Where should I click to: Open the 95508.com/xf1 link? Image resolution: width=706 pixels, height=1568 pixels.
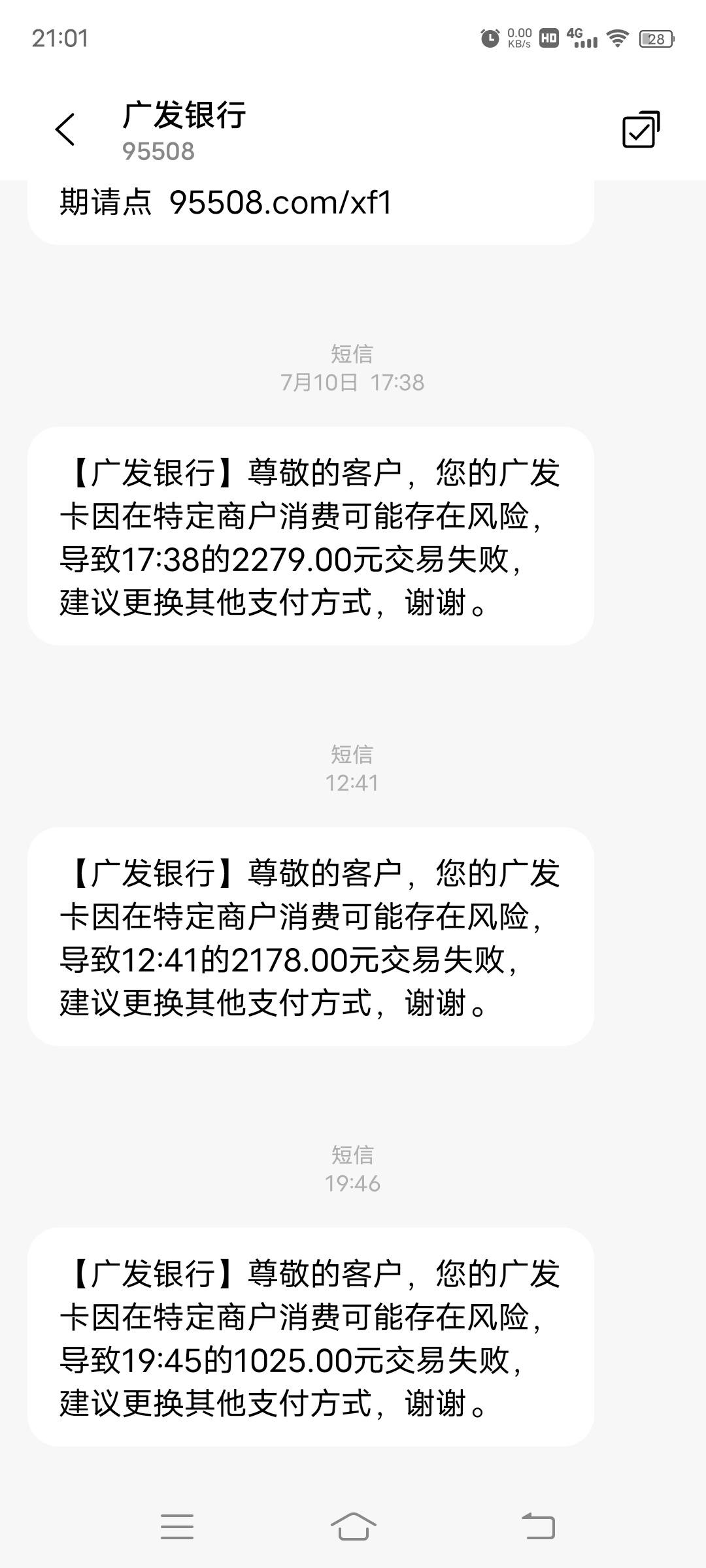[x=281, y=202]
